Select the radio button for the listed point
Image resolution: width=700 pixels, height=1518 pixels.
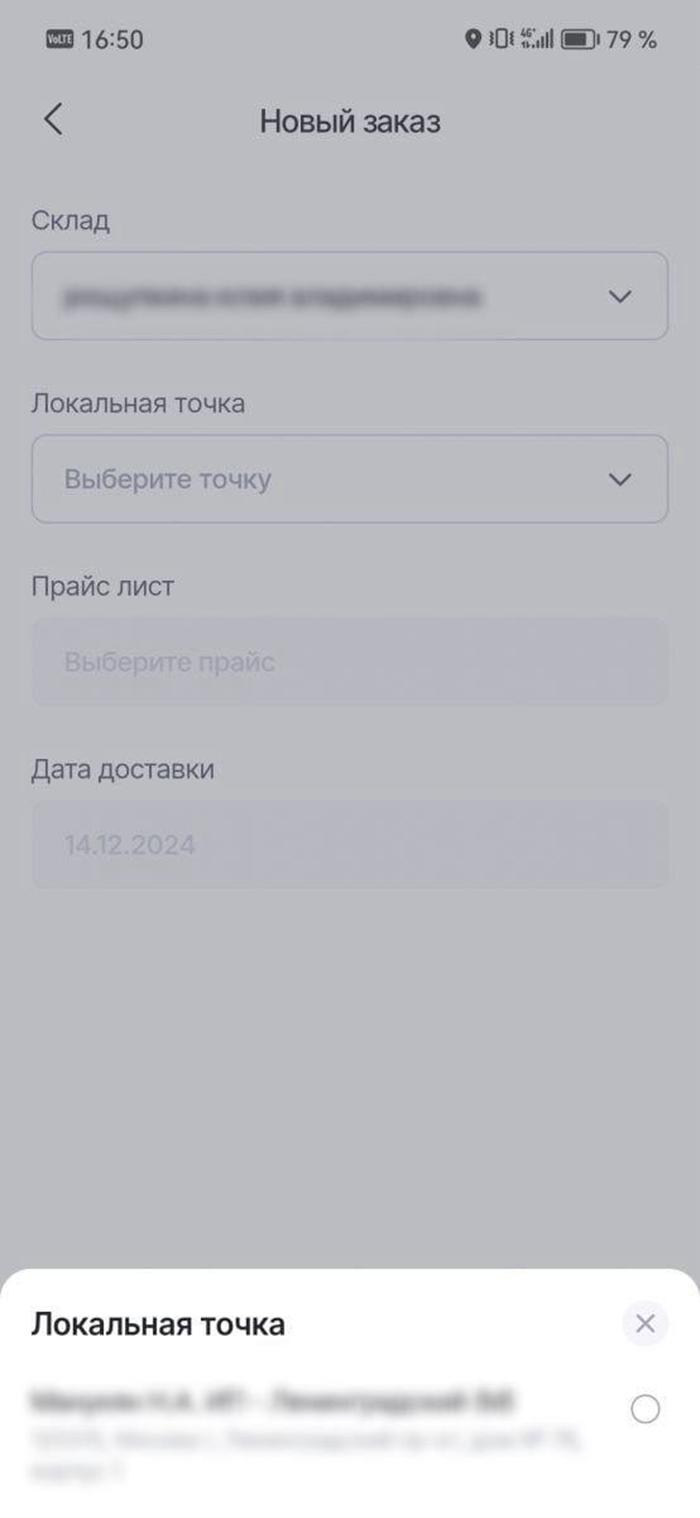pos(645,1410)
